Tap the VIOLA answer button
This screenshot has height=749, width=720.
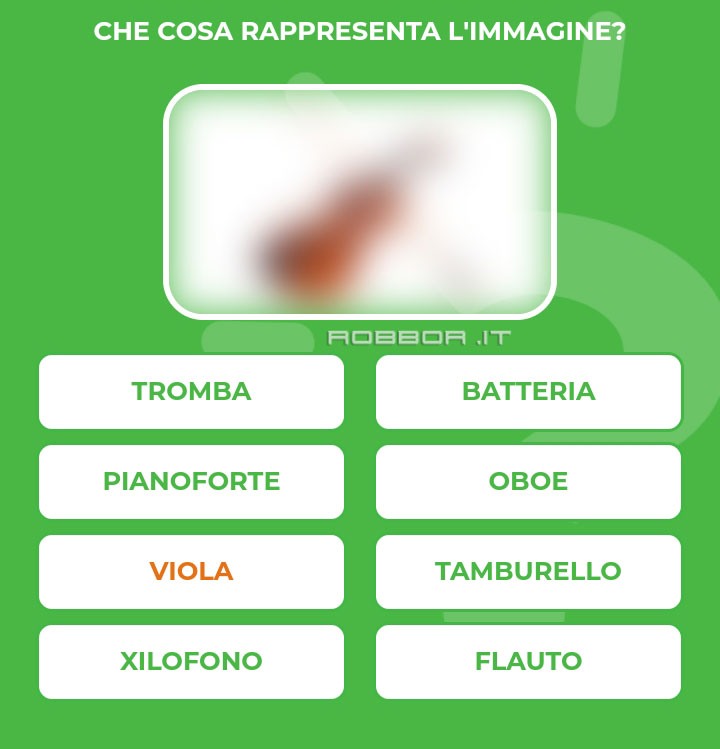tap(191, 572)
